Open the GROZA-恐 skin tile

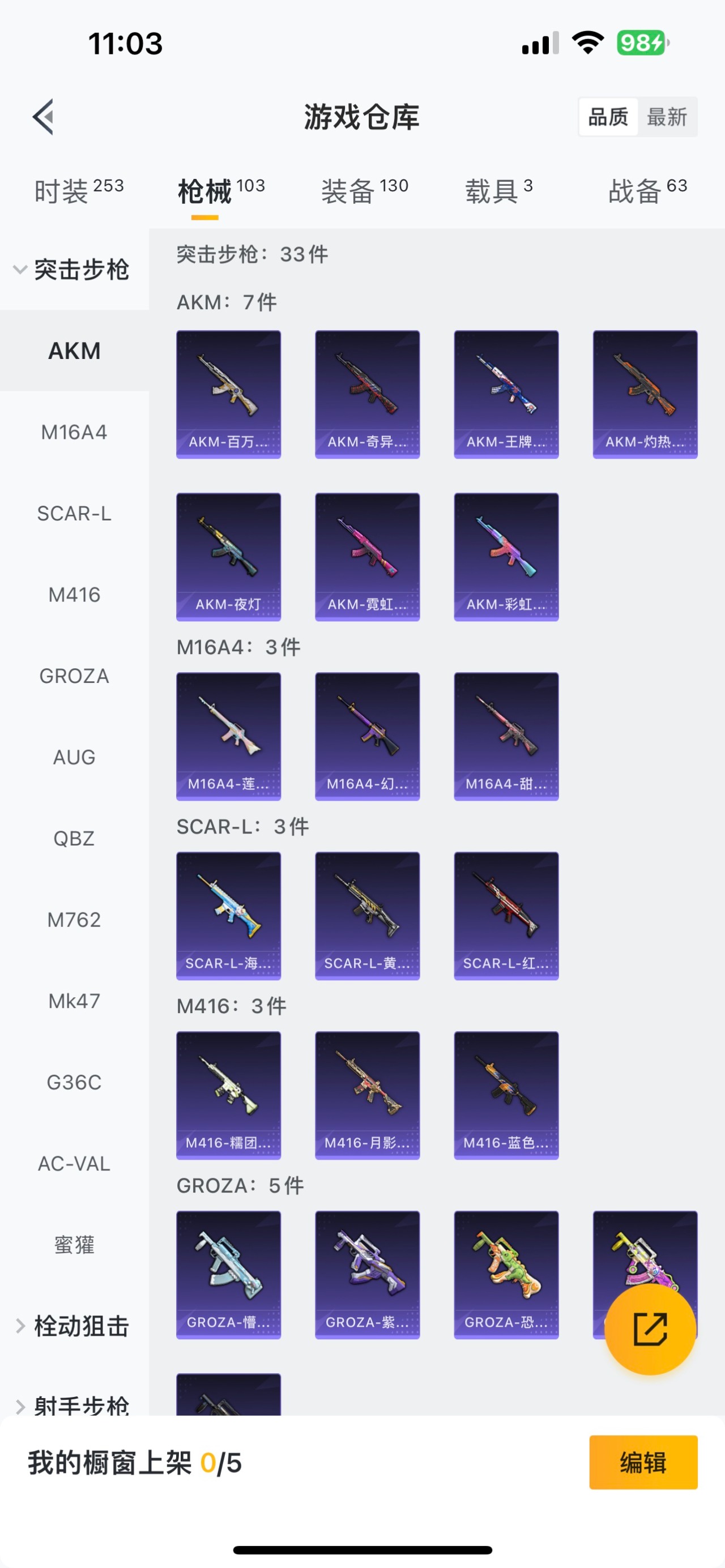(x=506, y=1275)
